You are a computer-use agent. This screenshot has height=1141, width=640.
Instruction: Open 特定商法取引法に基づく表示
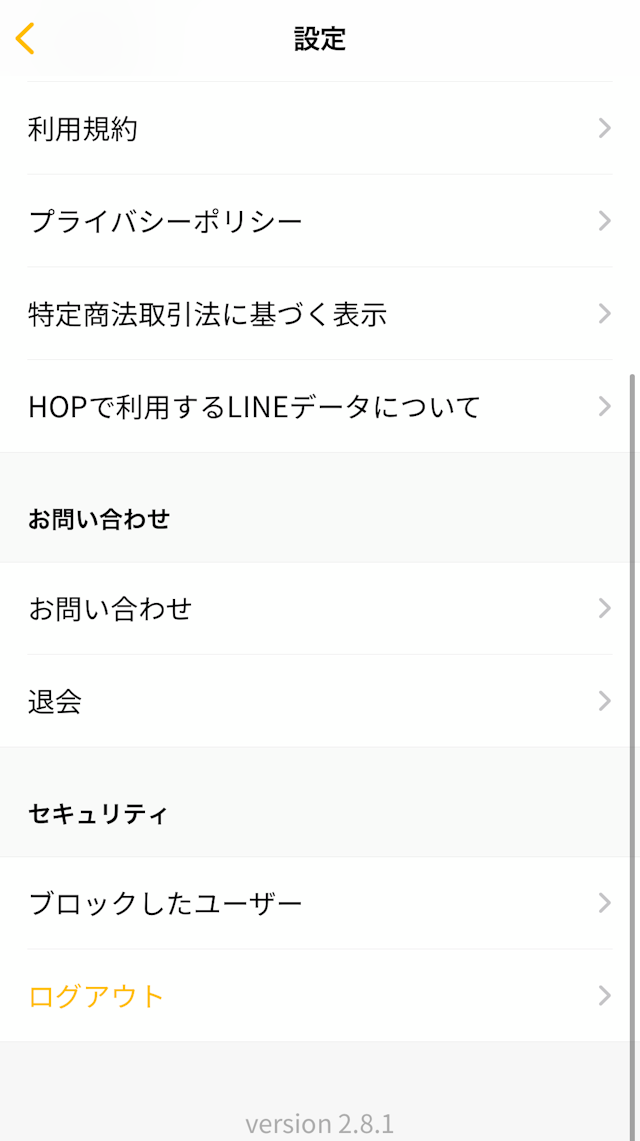click(320, 314)
